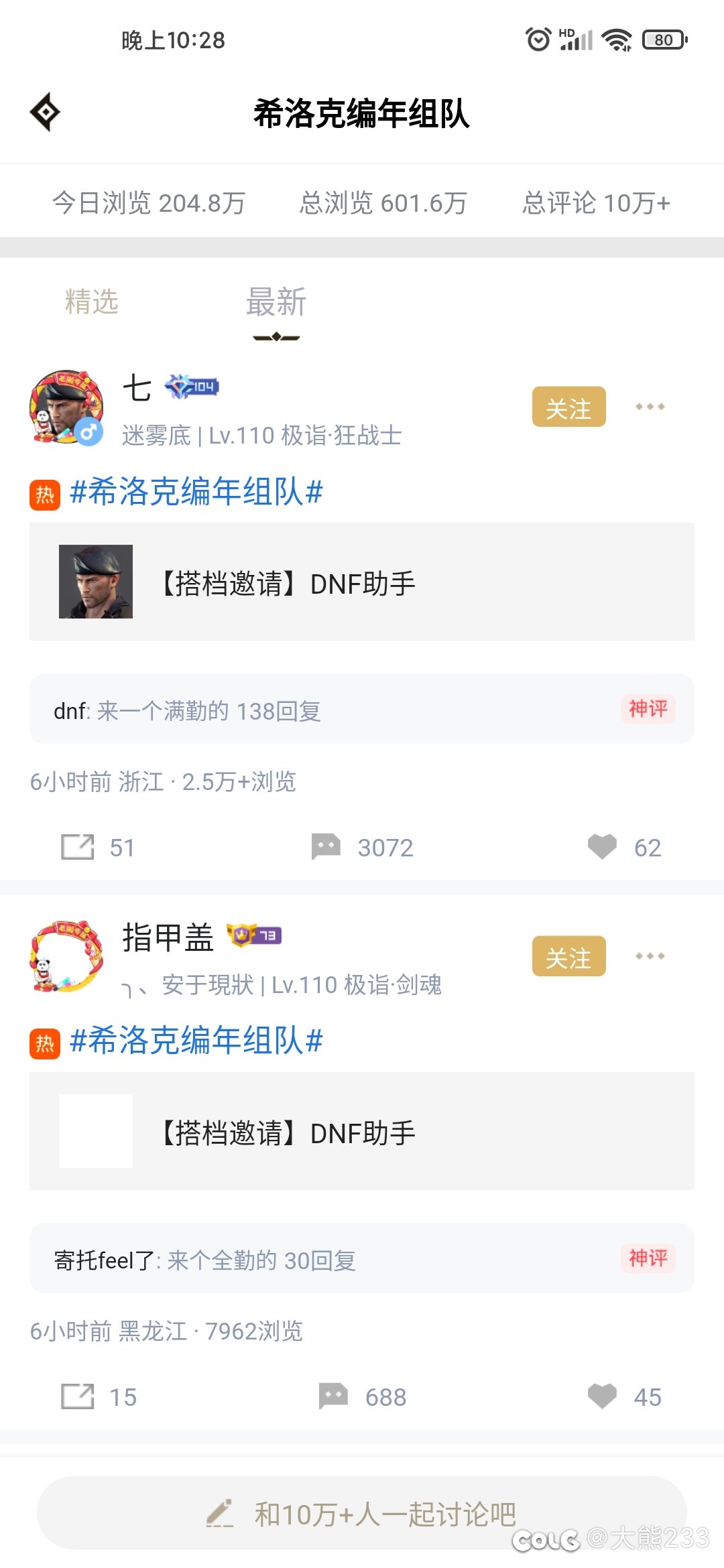
Task: Tap the share icon on 七's post
Action: [x=79, y=846]
